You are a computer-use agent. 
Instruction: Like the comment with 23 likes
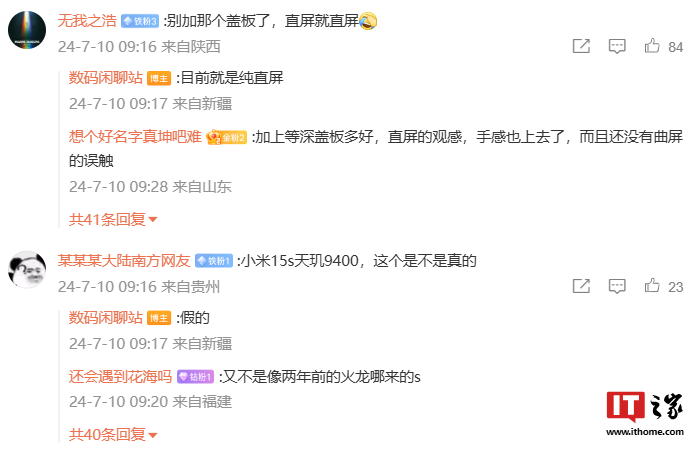652,287
